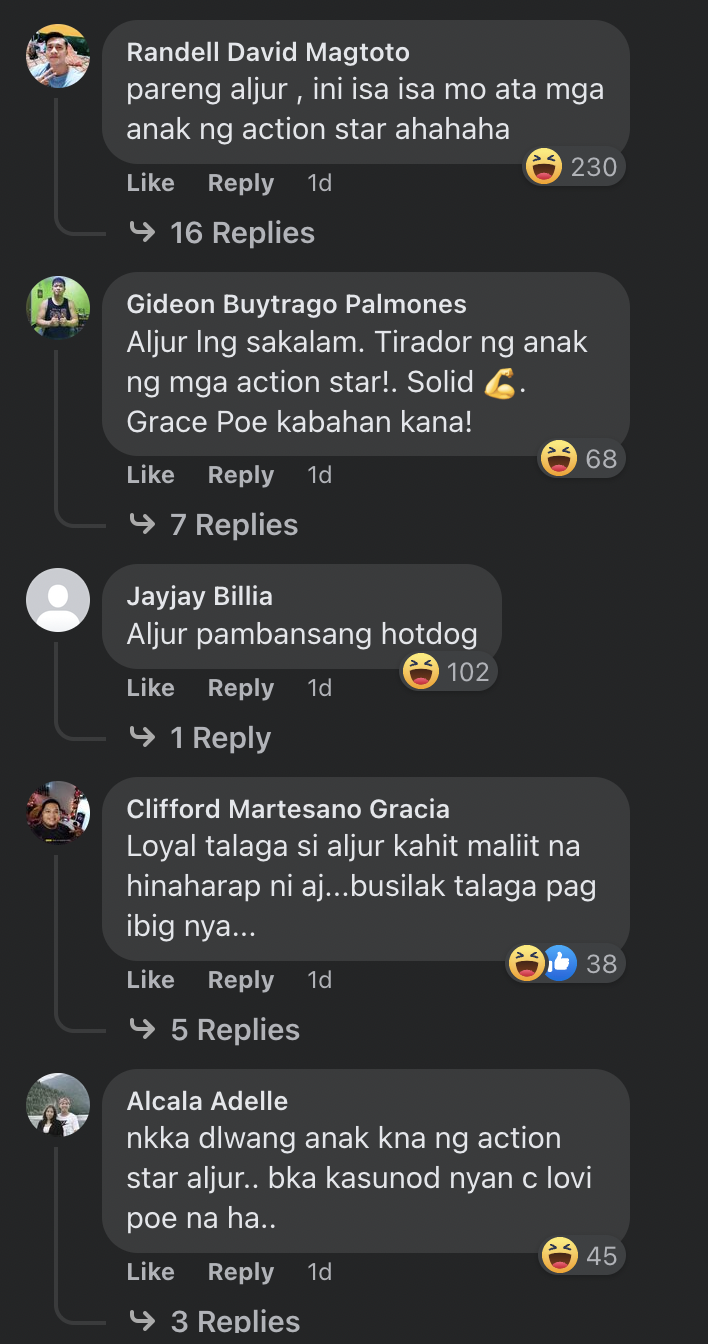Screen dimensions: 708x1344
Task: Reply to Randell David Magtoto's comment
Action: pyautogui.click(x=240, y=183)
